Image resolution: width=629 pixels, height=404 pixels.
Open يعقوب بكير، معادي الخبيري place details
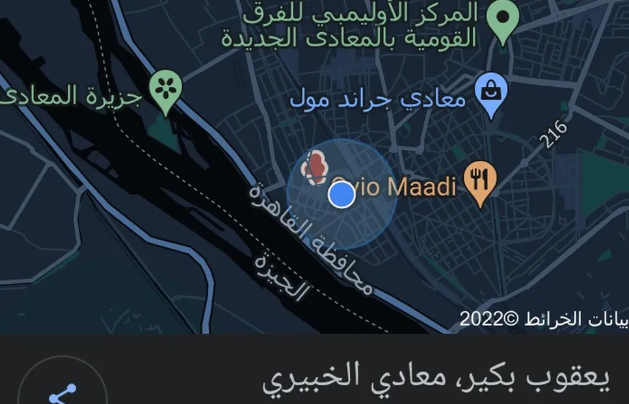pyautogui.click(x=435, y=380)
